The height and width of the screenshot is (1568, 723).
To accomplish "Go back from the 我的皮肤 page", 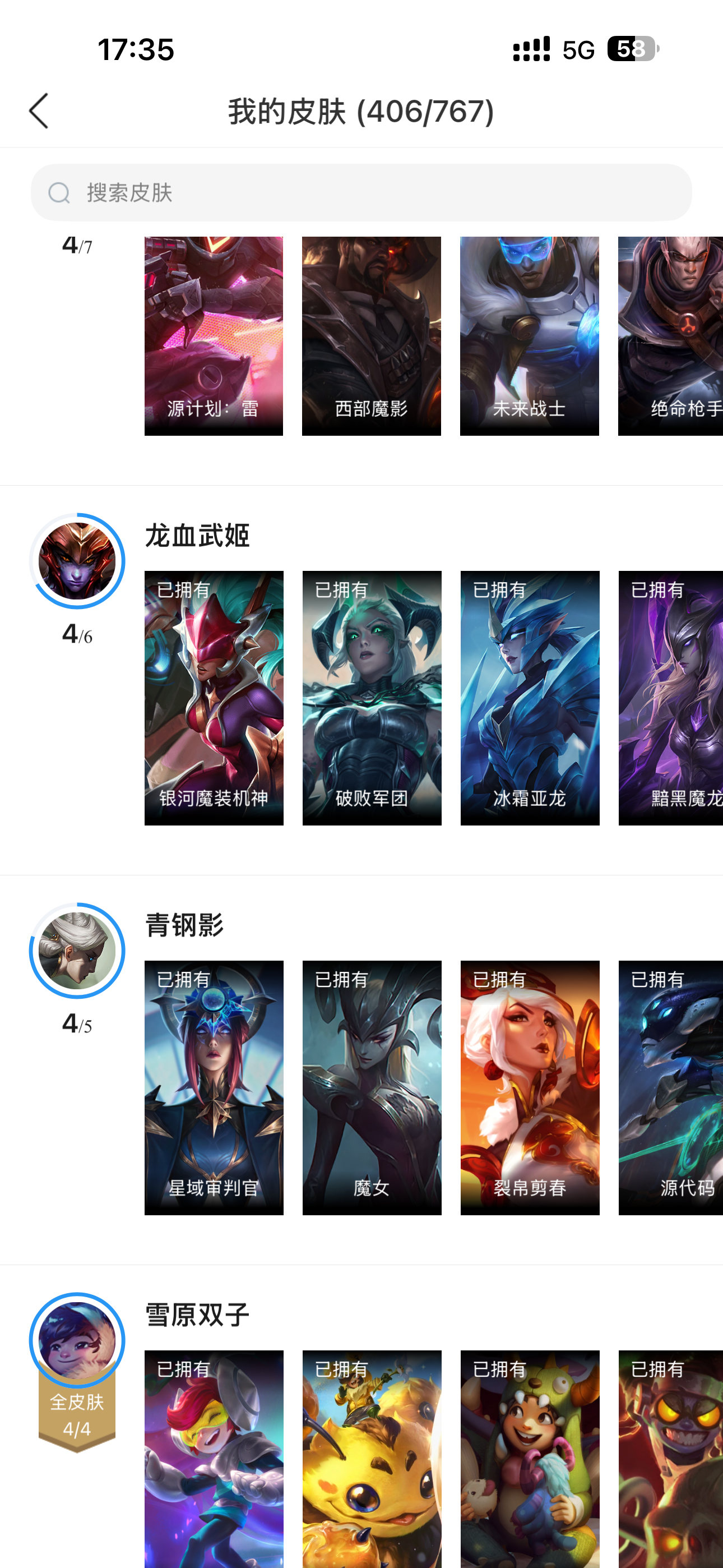I will [39, 111].
